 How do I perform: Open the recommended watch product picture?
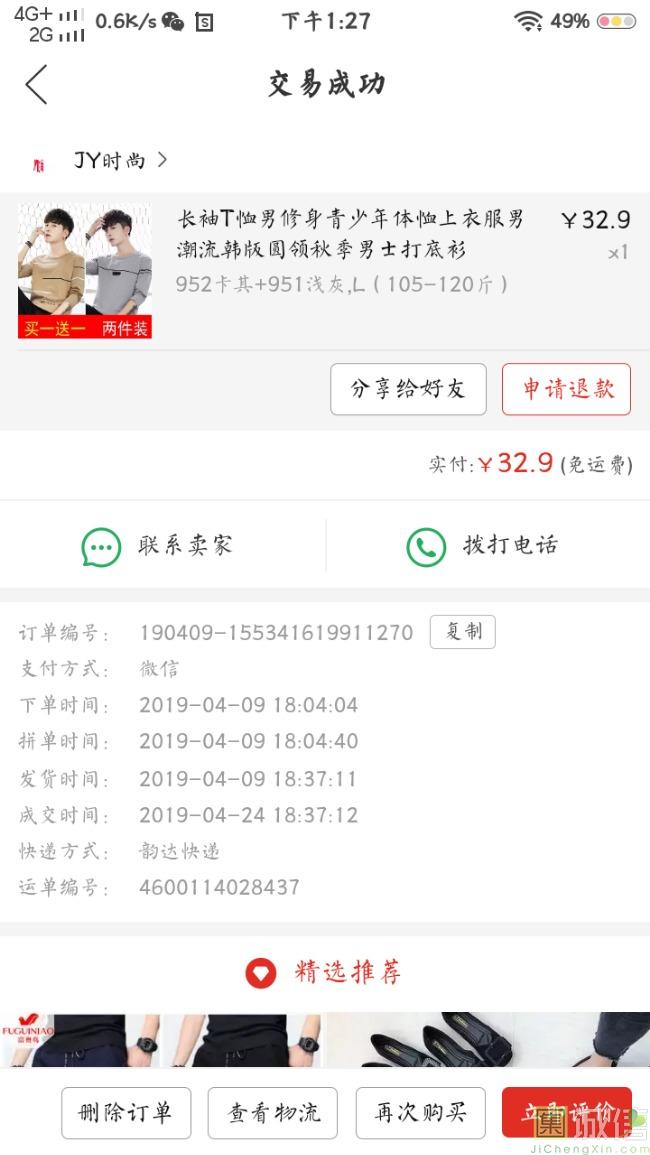(160, 1040)
